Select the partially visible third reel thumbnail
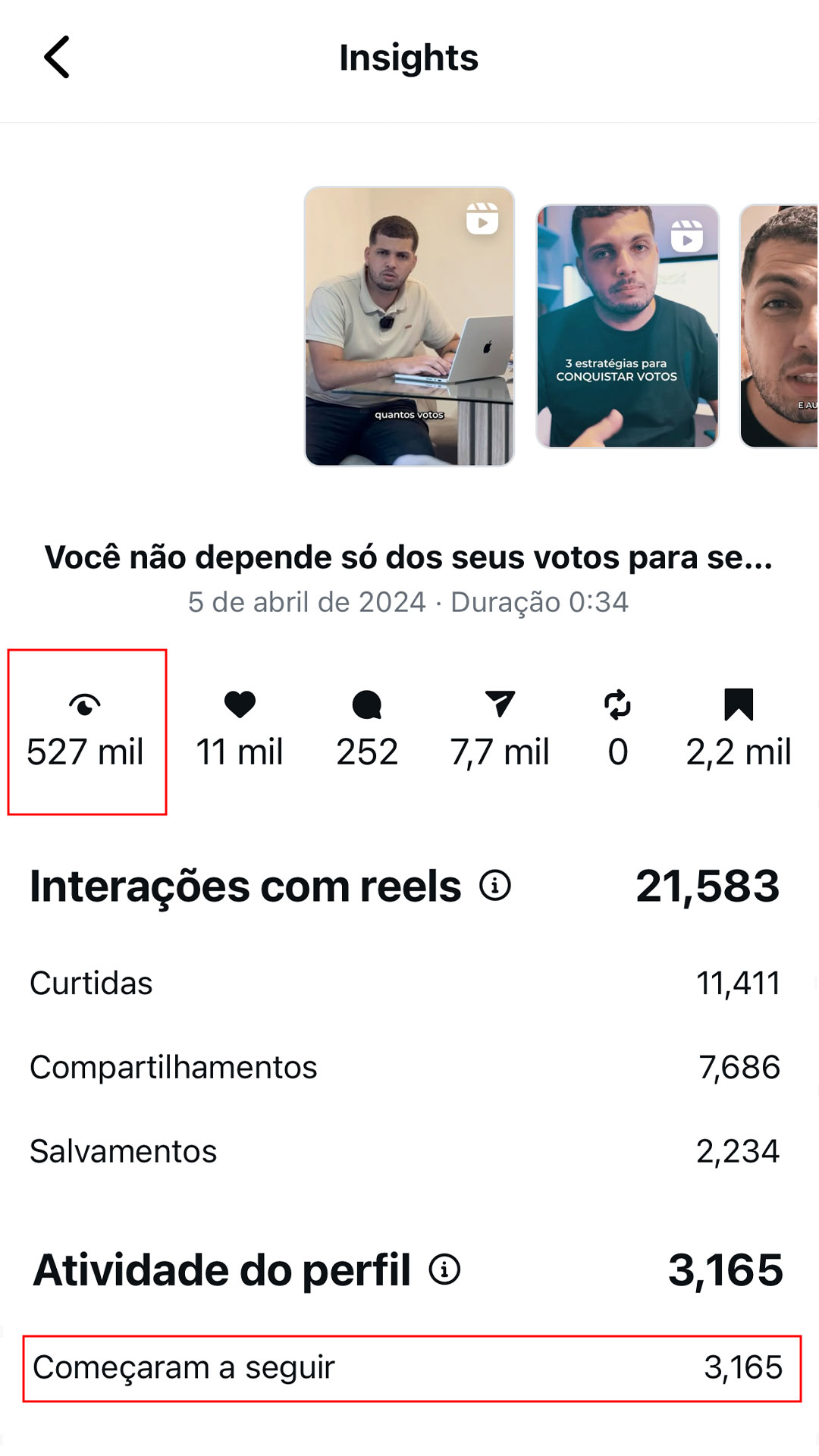The width and height of the screenshot is (819, 1456). click(781, 326)
